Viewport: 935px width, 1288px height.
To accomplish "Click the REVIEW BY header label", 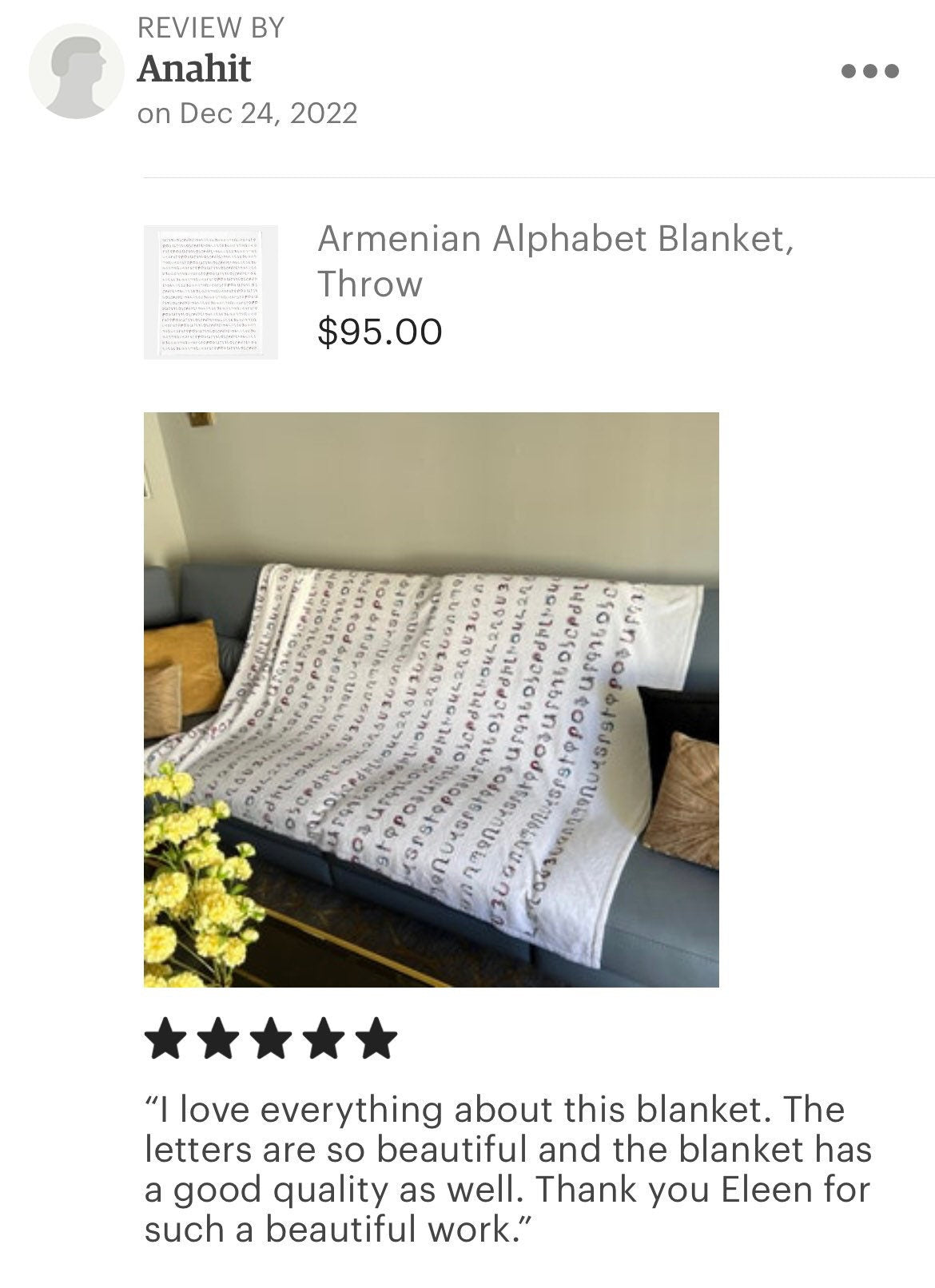I will click(x=210, y=26).
